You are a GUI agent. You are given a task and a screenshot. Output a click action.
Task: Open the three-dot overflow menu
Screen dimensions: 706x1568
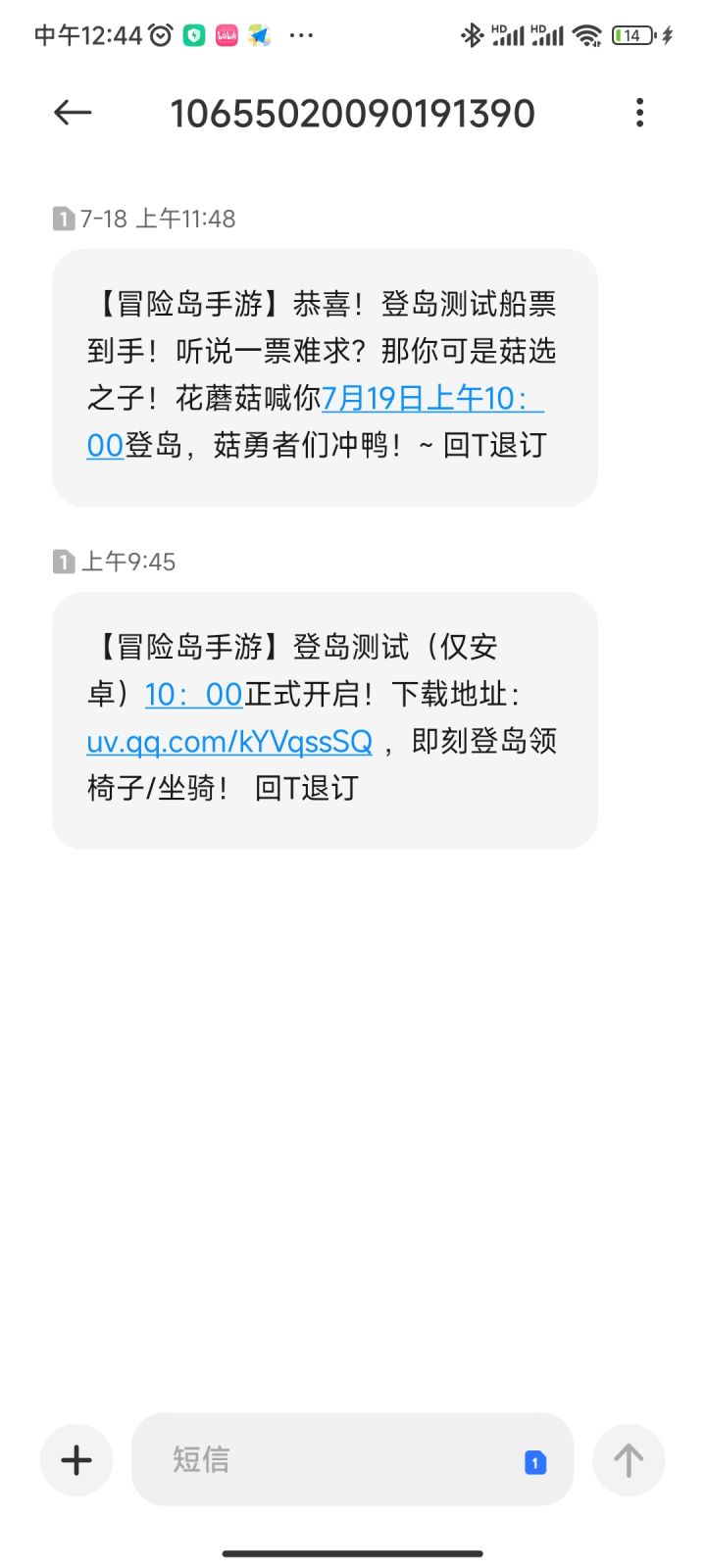click(639, 113)
